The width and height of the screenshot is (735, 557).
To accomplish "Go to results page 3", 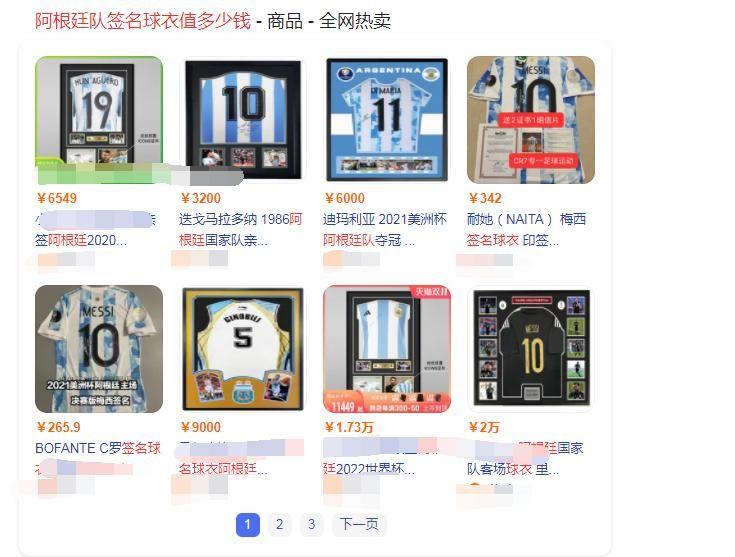I will [x=311, y=524].
